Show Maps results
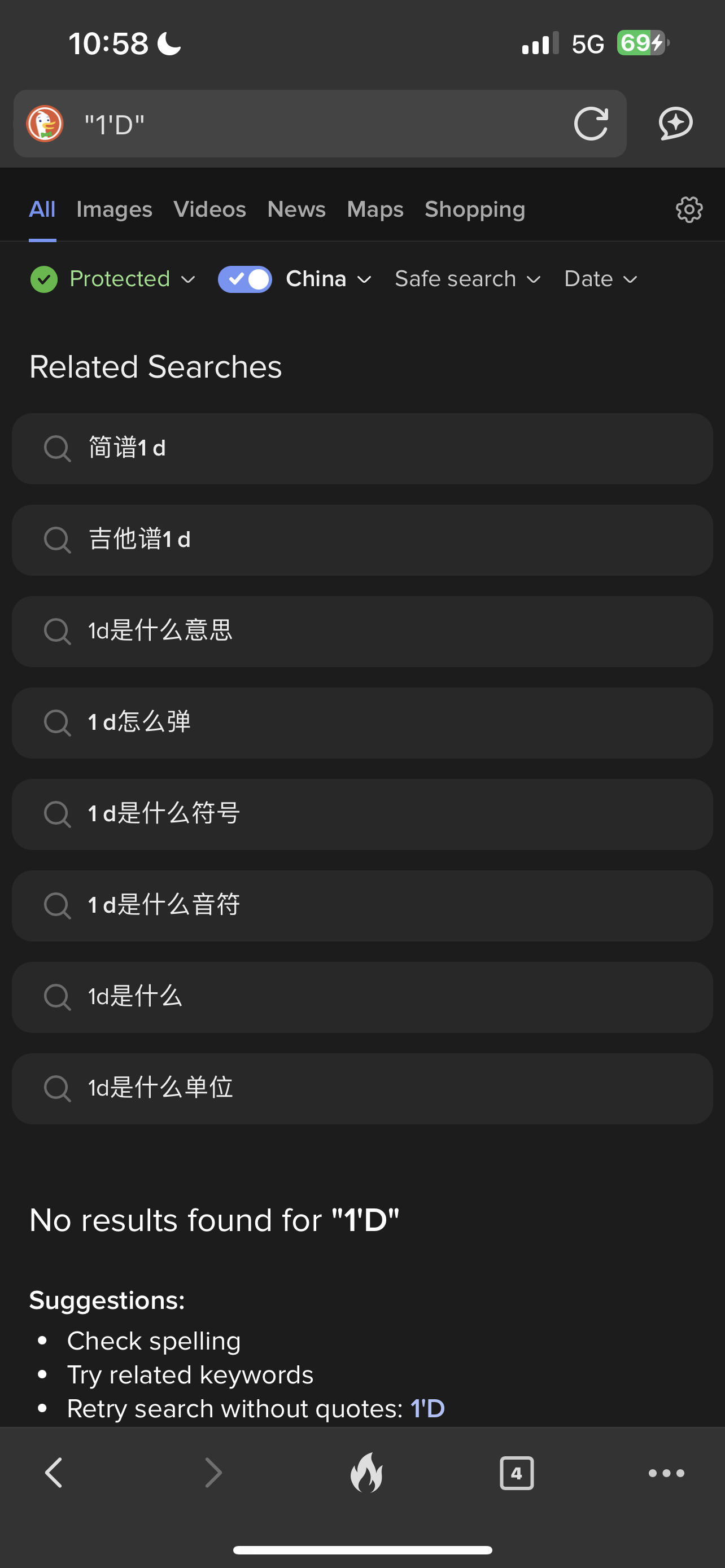This screenshot has width=725, height=1568. pos(375,209)
